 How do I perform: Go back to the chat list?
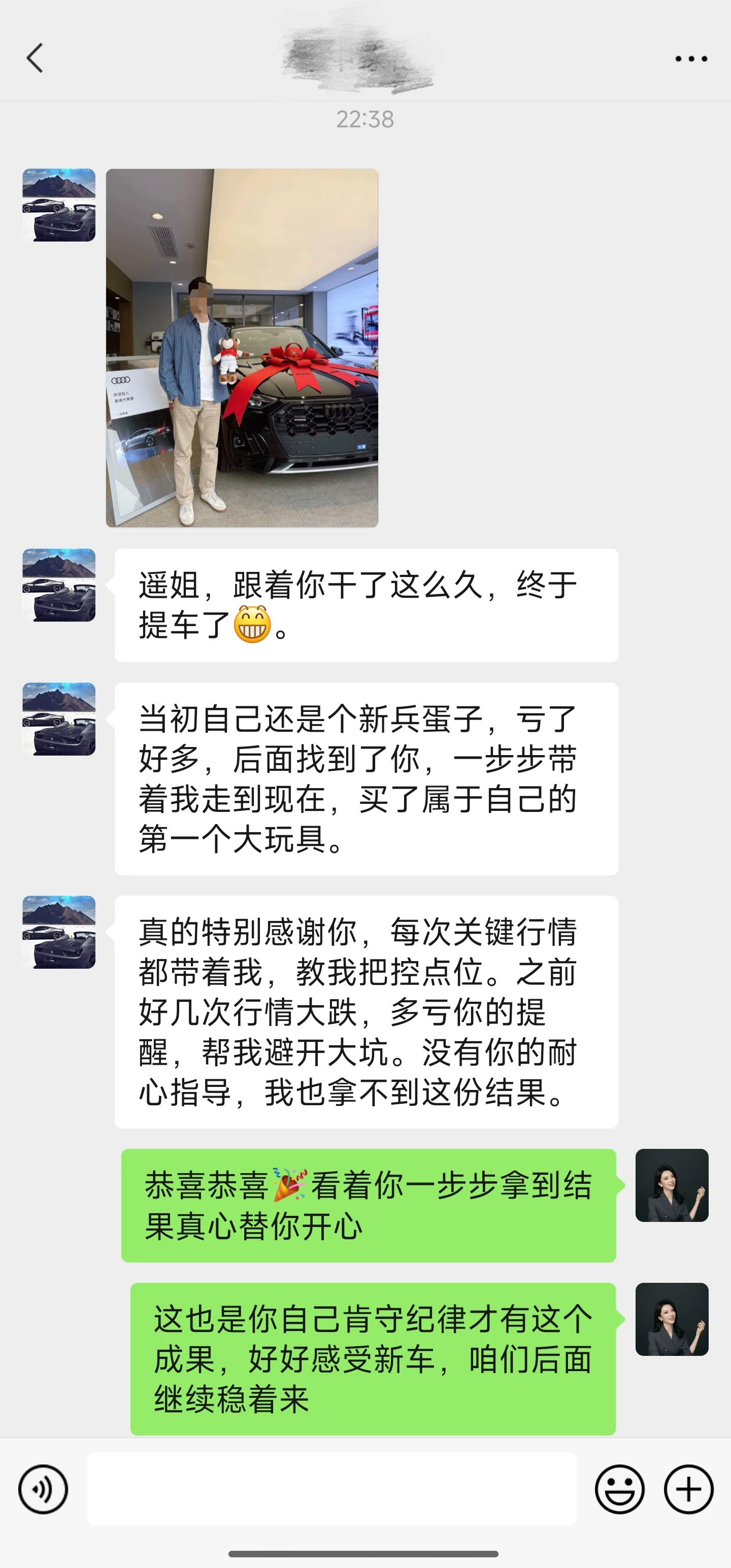35,58
